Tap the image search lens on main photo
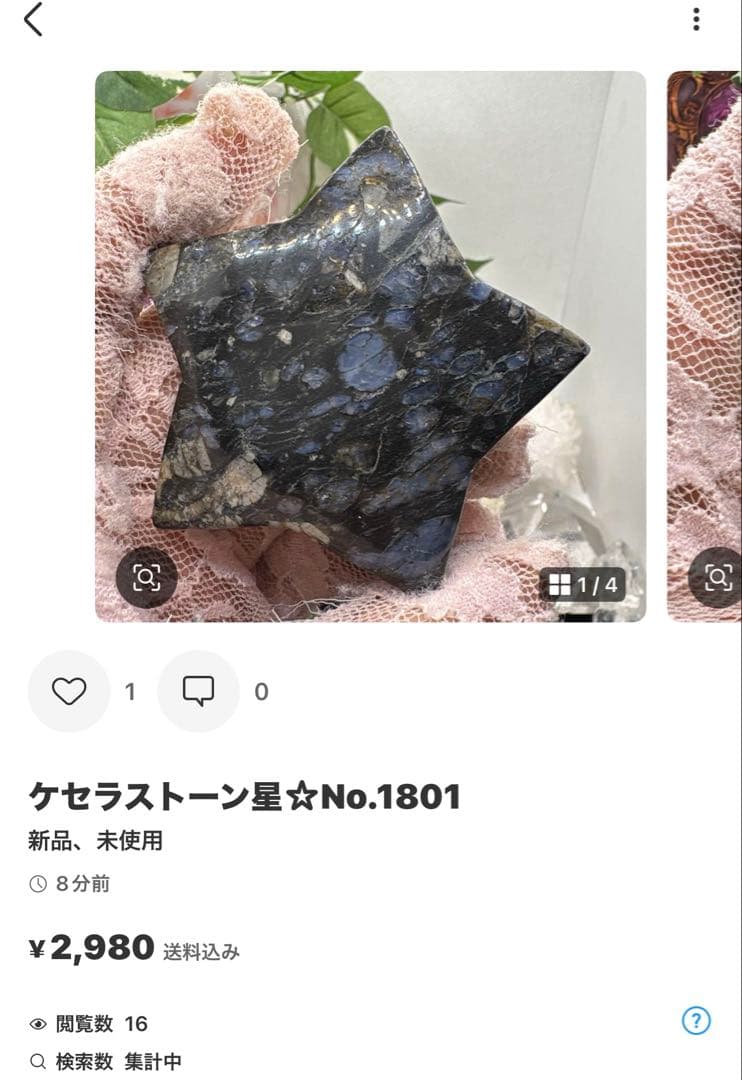The image size is (742, 1080). coord(149,576)
